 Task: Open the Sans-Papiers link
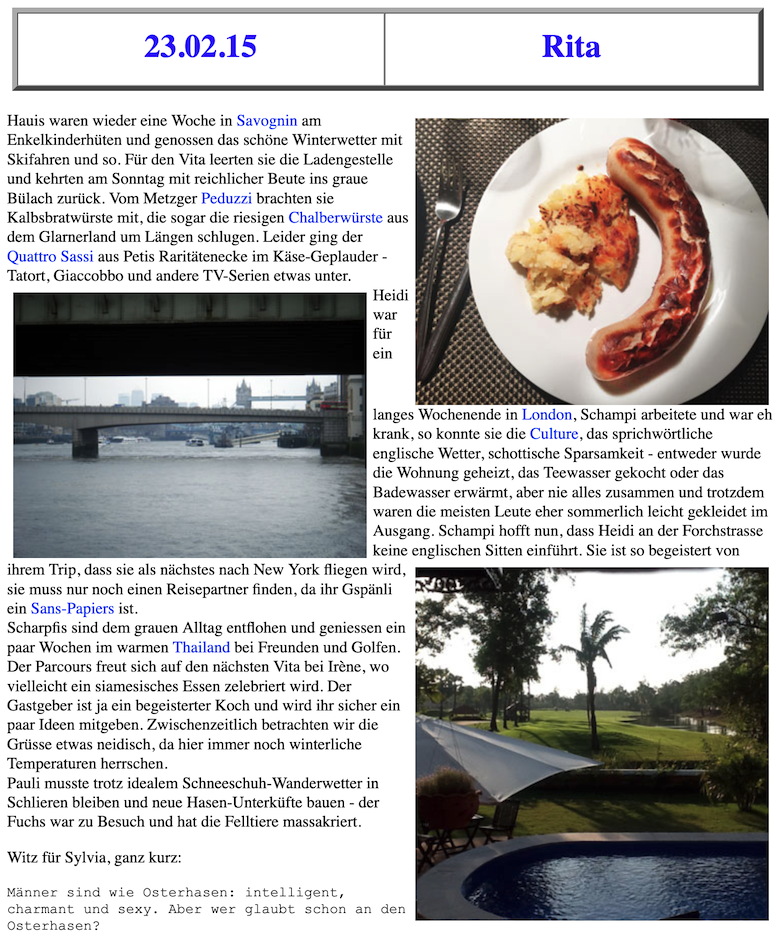coord(72,609)
